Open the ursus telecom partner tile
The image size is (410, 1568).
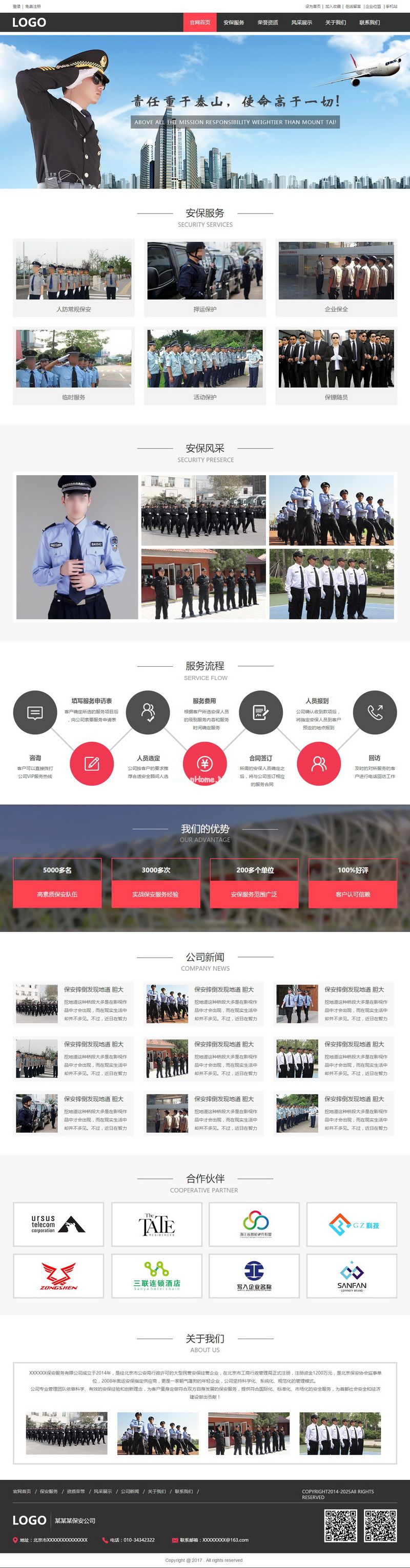pos(58,1224)
